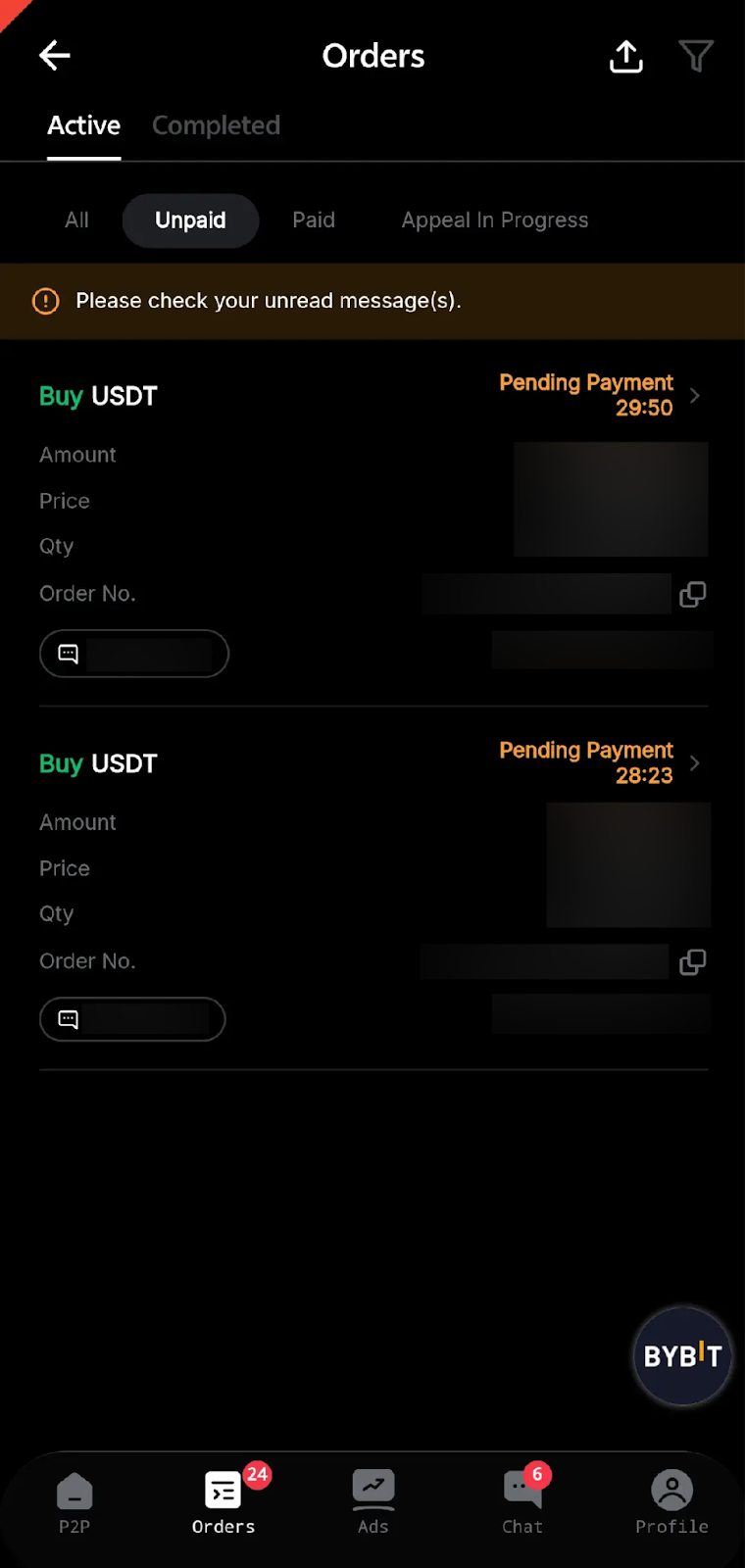The image size is (745, 1568).
Task: Open the order pending payment at 29:50
Action: click(598, 395)
